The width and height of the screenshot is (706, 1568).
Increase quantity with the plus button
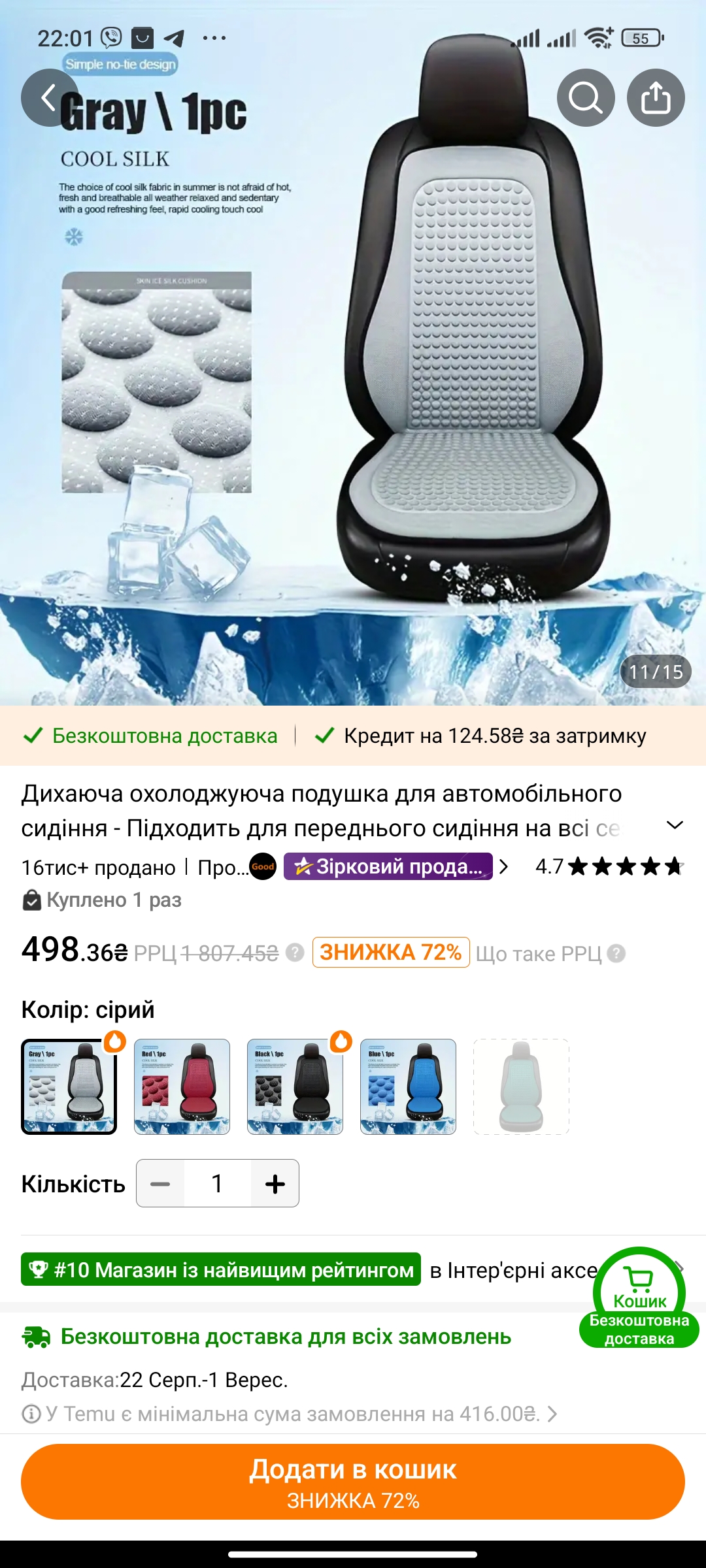pyautogui.click(x=275, y=1183)
